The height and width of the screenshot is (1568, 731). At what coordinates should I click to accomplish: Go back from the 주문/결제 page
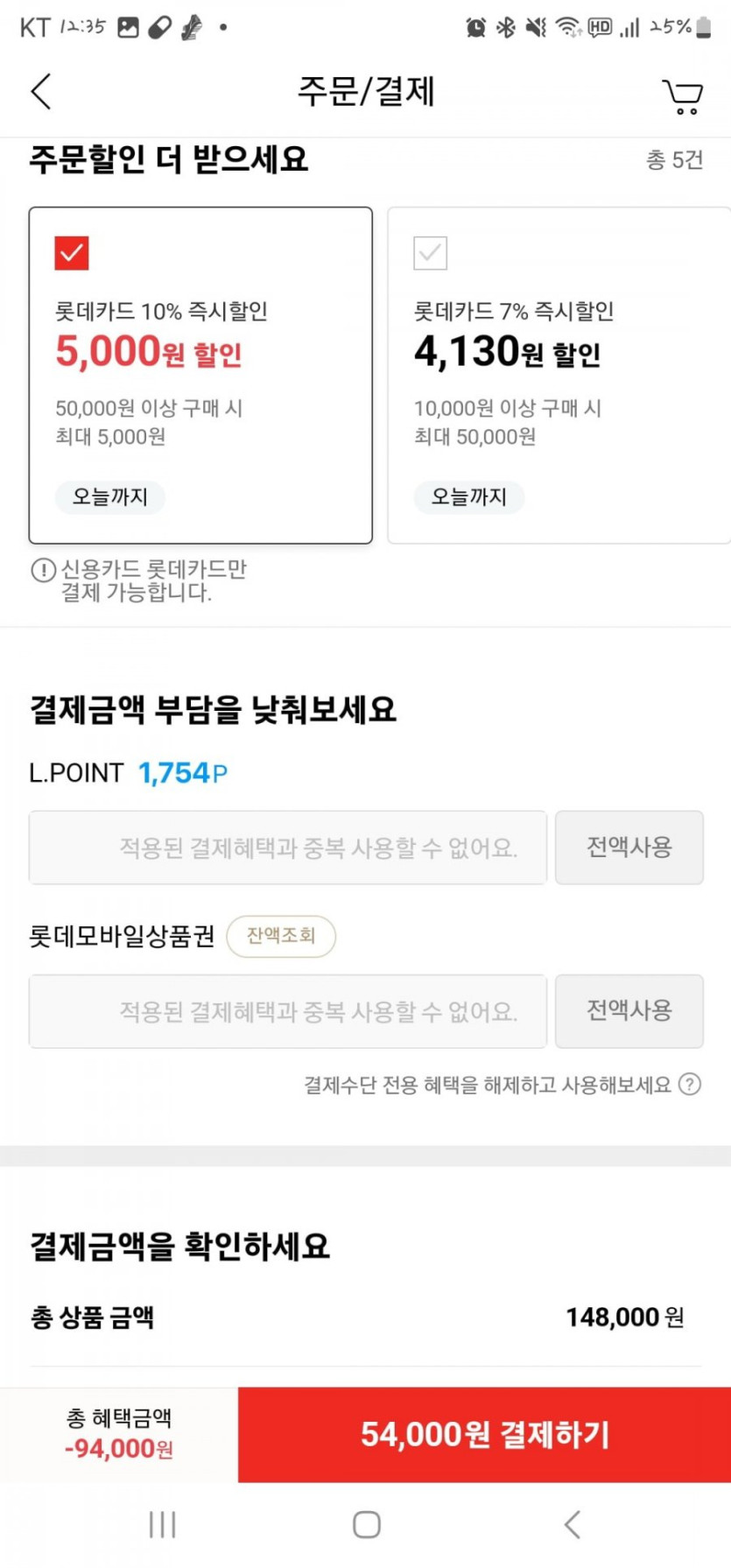point(41,91)
